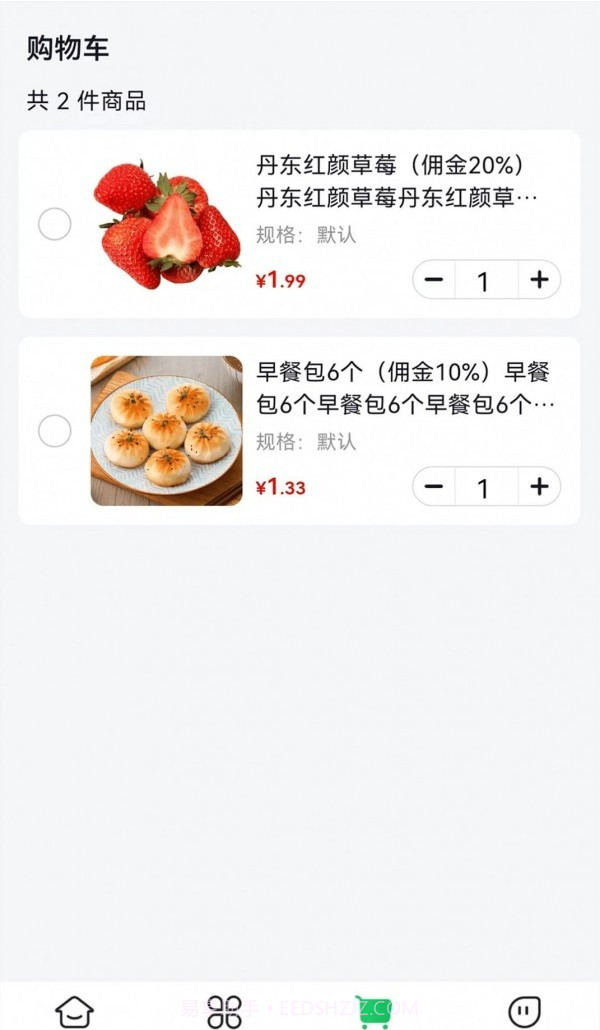Select the 丹东红颜草莓 item checkbox

55,224
